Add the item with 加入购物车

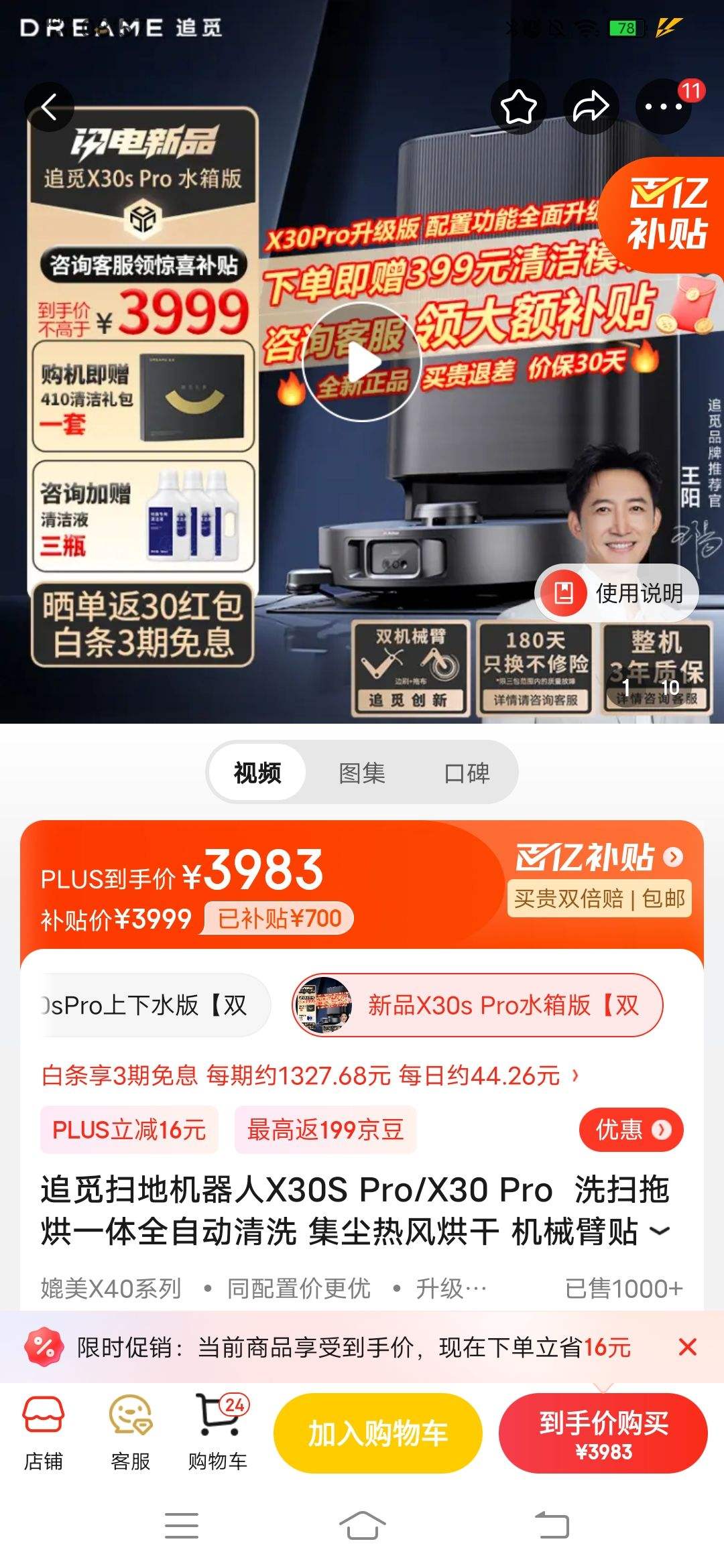click(377, 1433)
